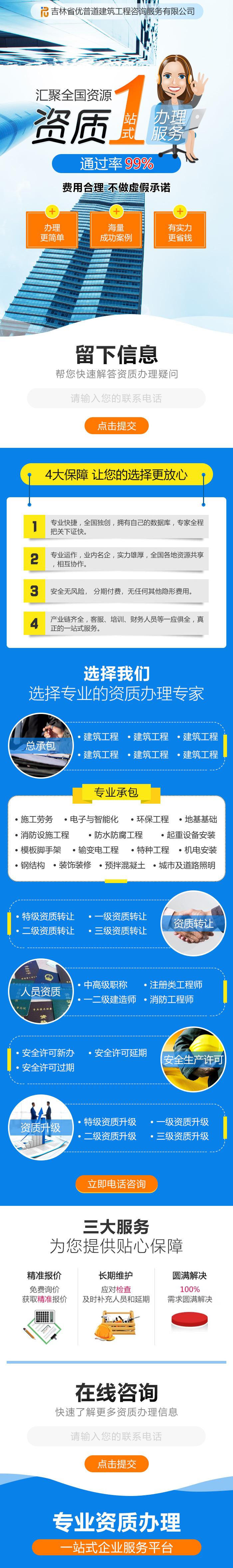Submit the 在线咨询 form via 点击提交
This screenshot has height=1568, width=233.
[x=116, y=1464]
